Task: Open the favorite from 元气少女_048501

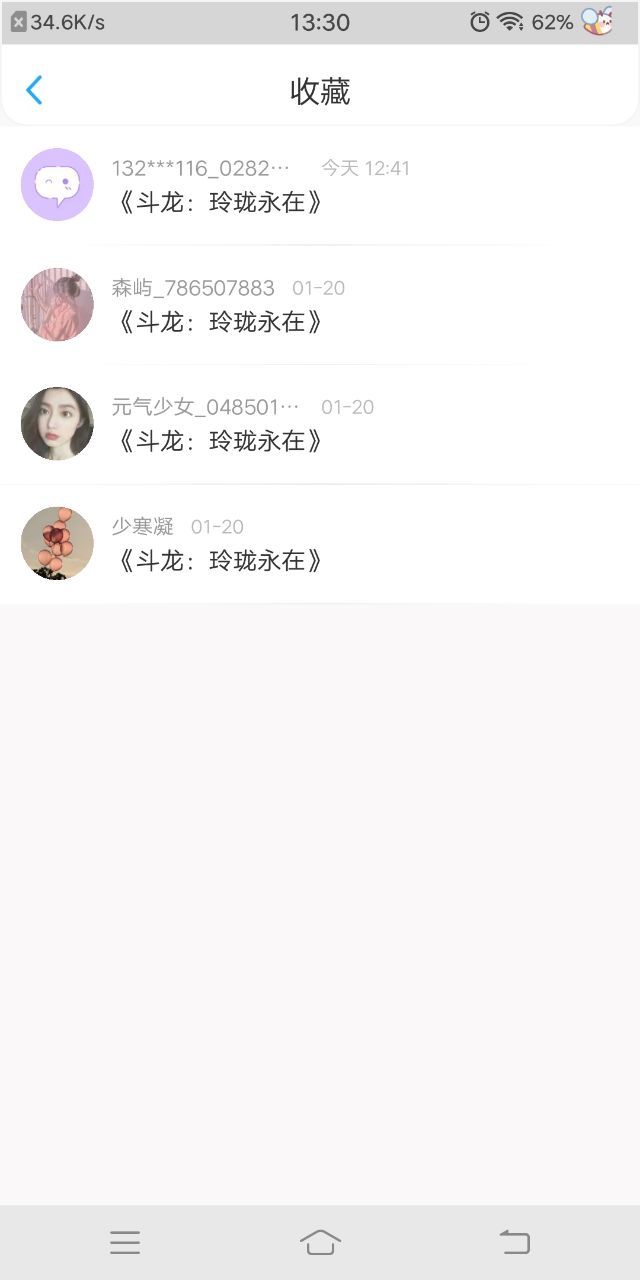Action: [x=320, y=424]
